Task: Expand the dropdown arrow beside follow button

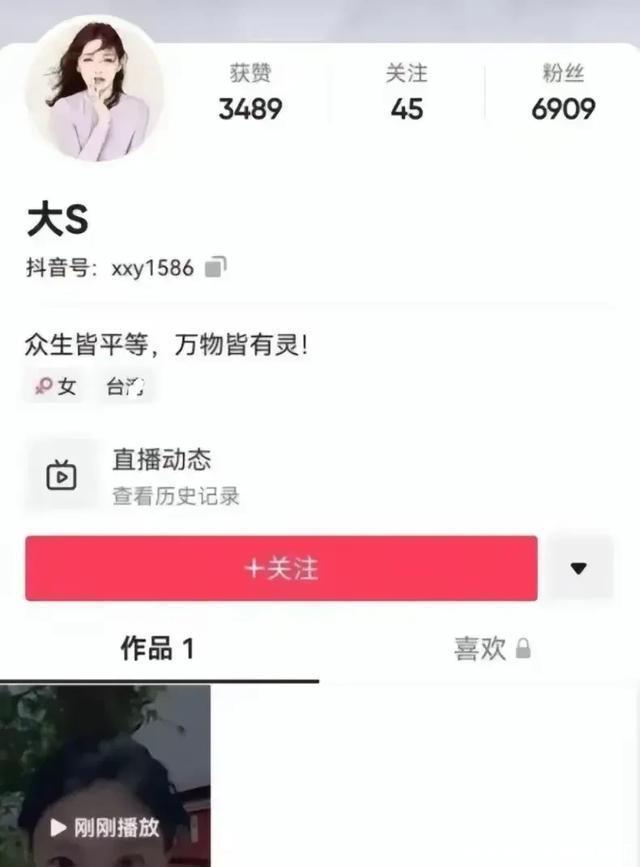Action: pos(578,568)
